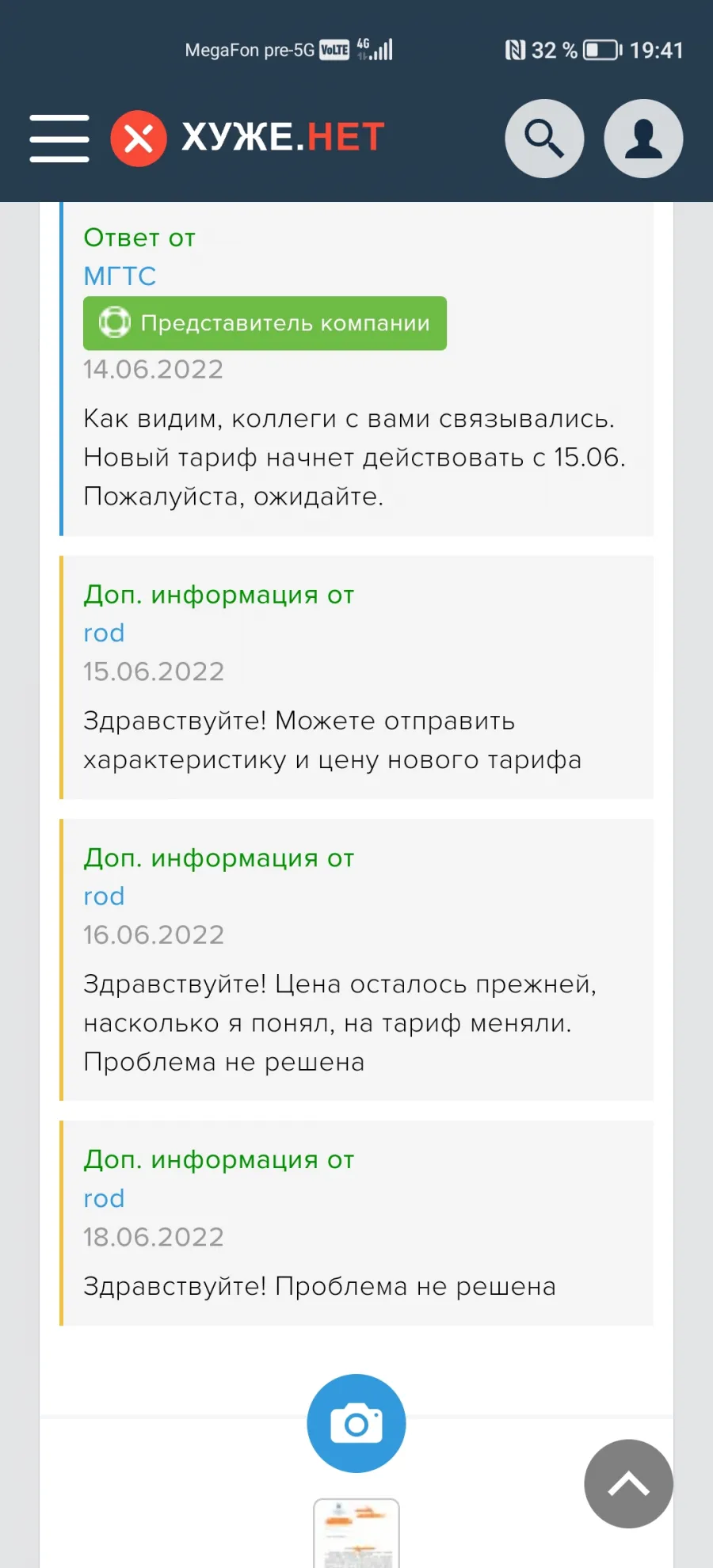This screenshot has height=1568, width=713.
Task: Open the hamburger menu
Action: (59, 139)
